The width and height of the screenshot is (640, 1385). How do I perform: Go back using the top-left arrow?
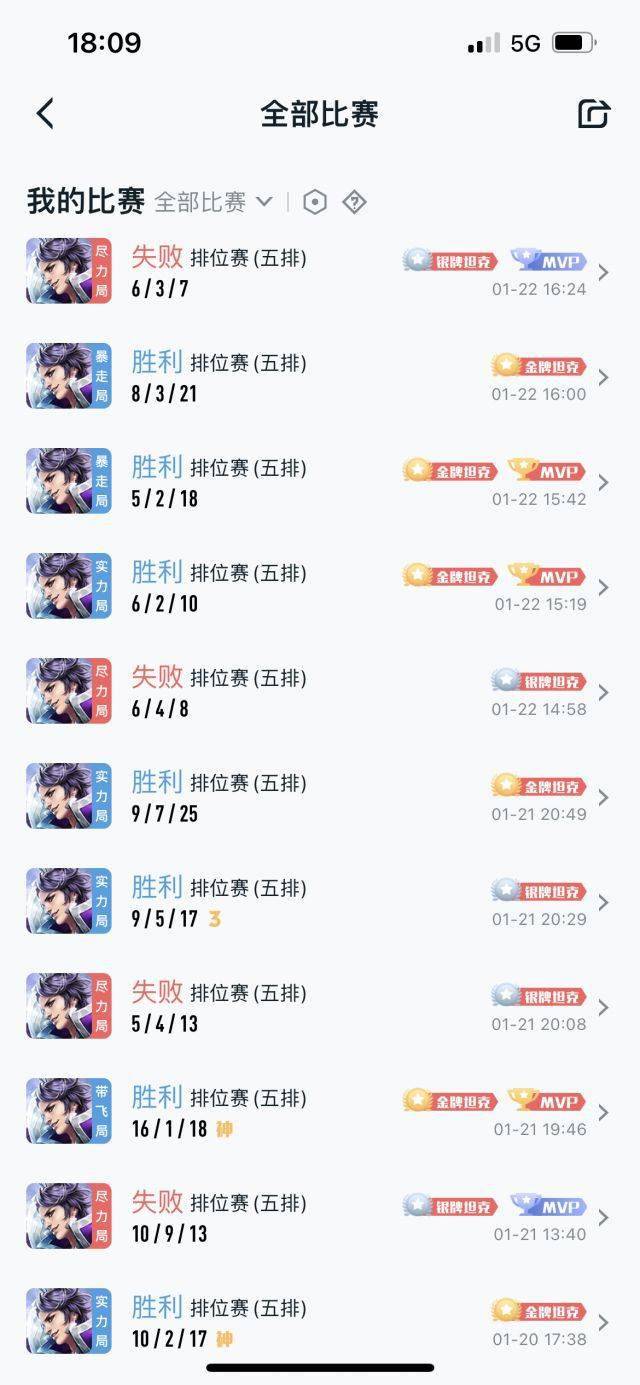click(45, 113)
